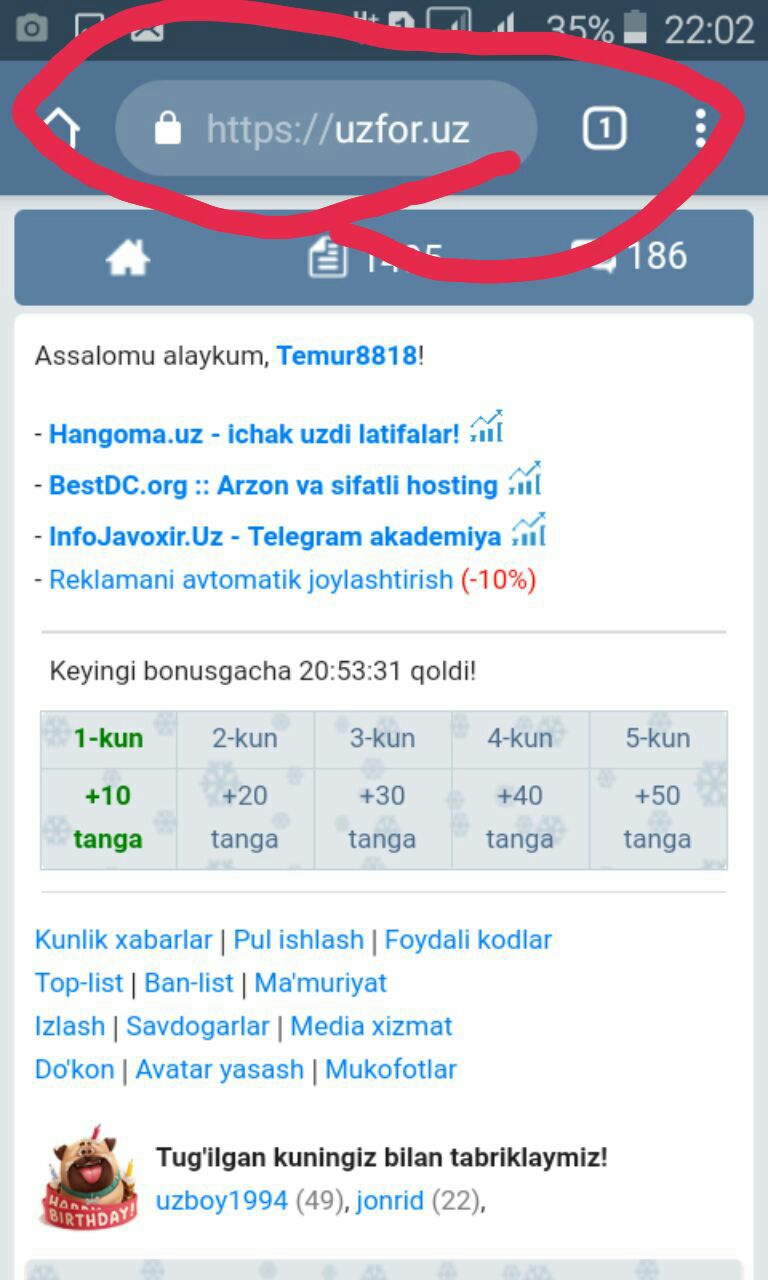View the Ban-list

coord(189,983)
